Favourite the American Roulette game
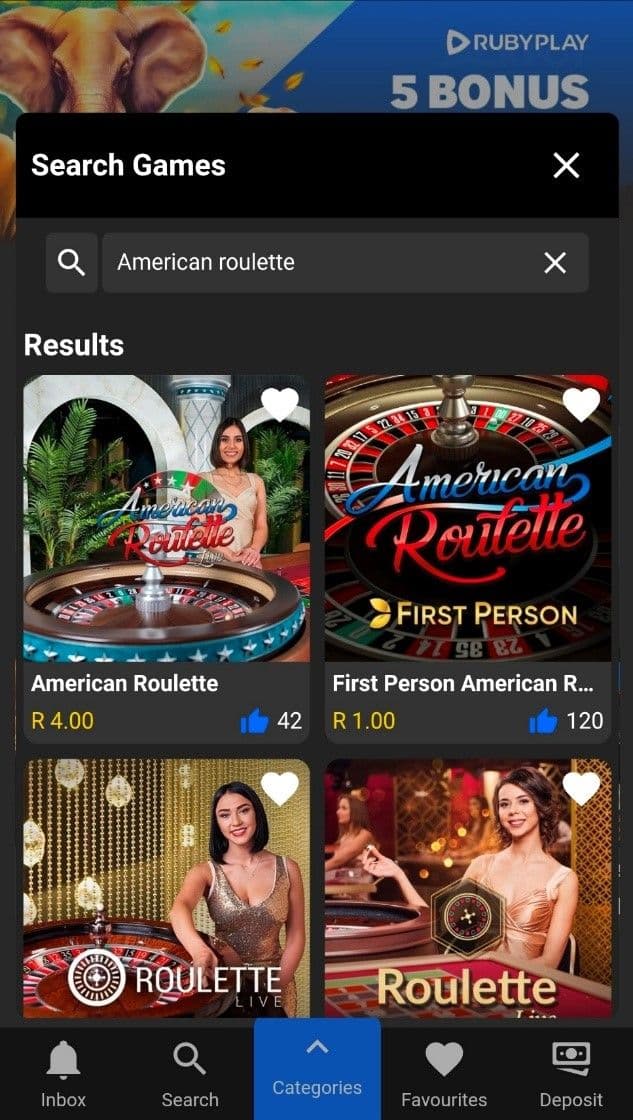This screenshot has height=1120, width=633. point(280,404)
